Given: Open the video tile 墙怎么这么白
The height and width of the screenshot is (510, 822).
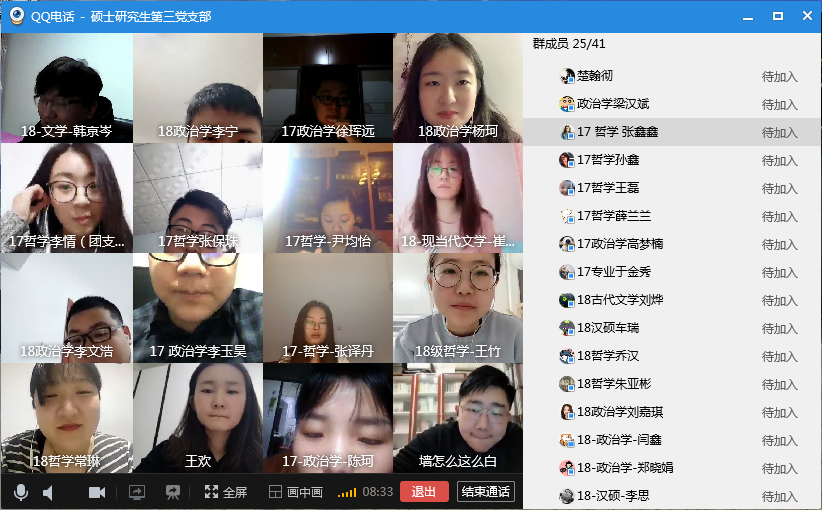Looking at the screenshot, I should (458, 417).
